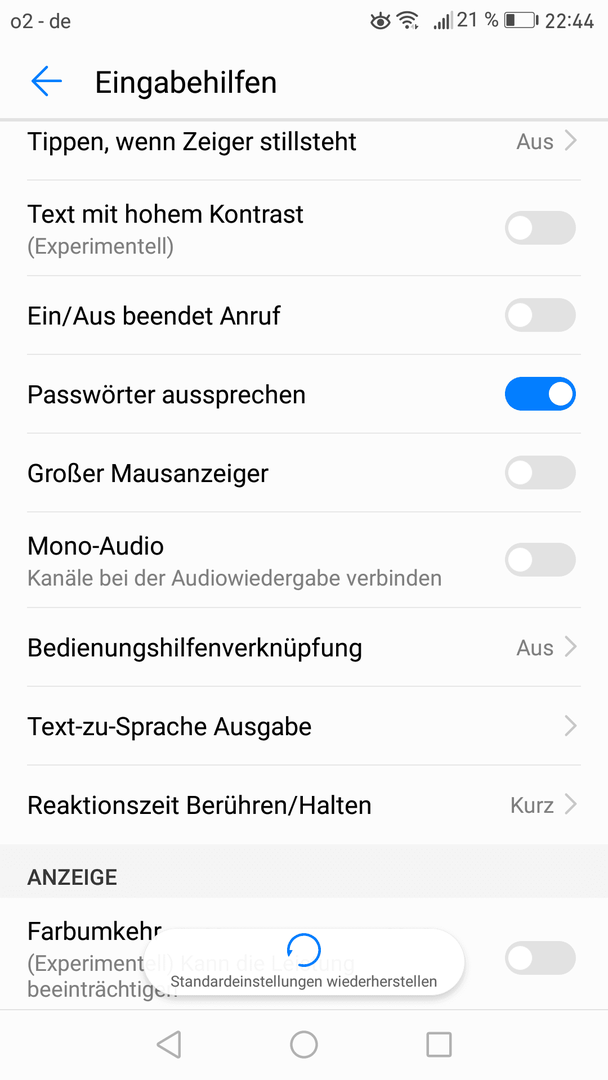Viewport: 608px width, 1080px height.
Task: Open Bedienungshilfenverknüpfung
Action: (x=304, y=647)
